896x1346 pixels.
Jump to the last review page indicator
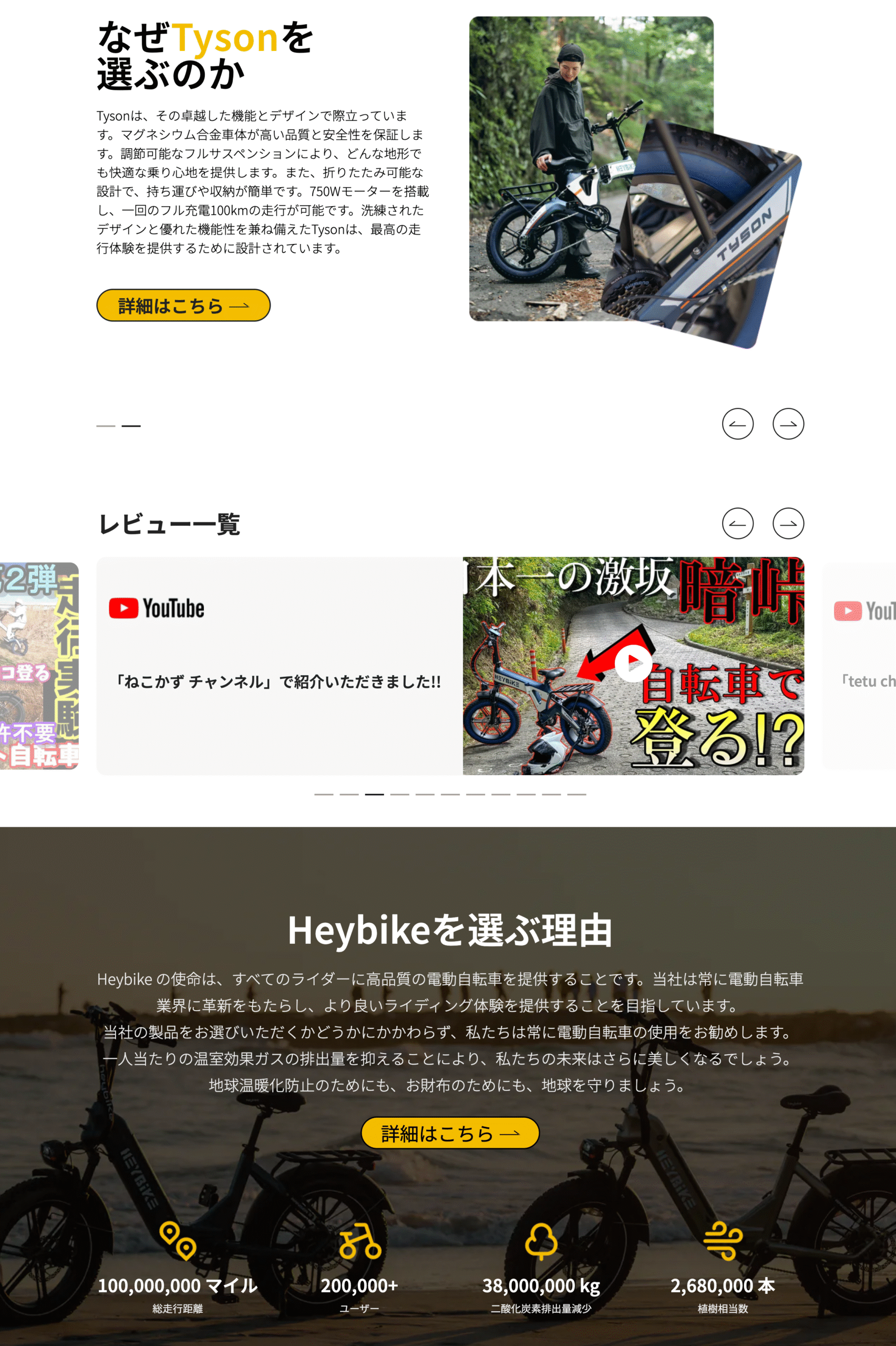pyautogui.click(x=576, y=794)
